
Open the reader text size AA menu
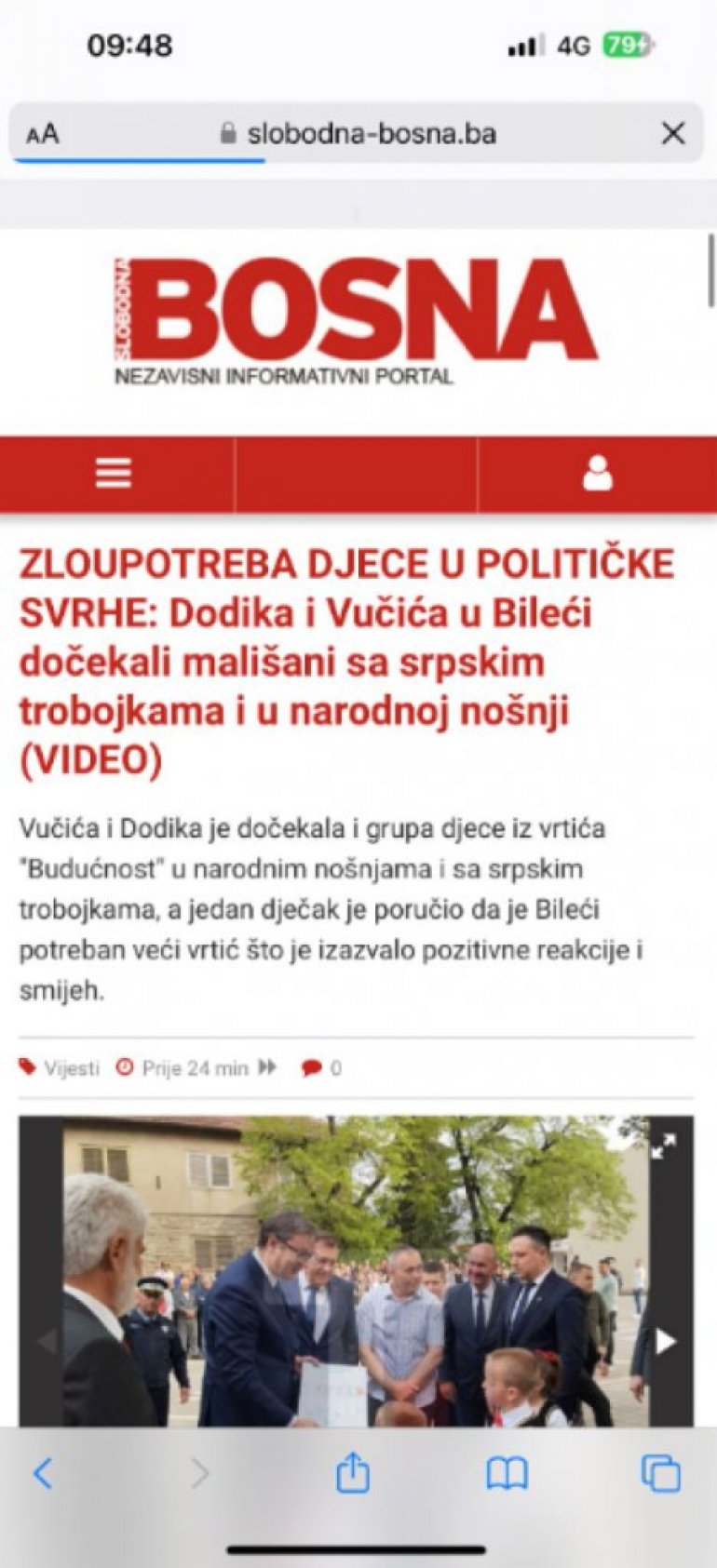[43, 134]
